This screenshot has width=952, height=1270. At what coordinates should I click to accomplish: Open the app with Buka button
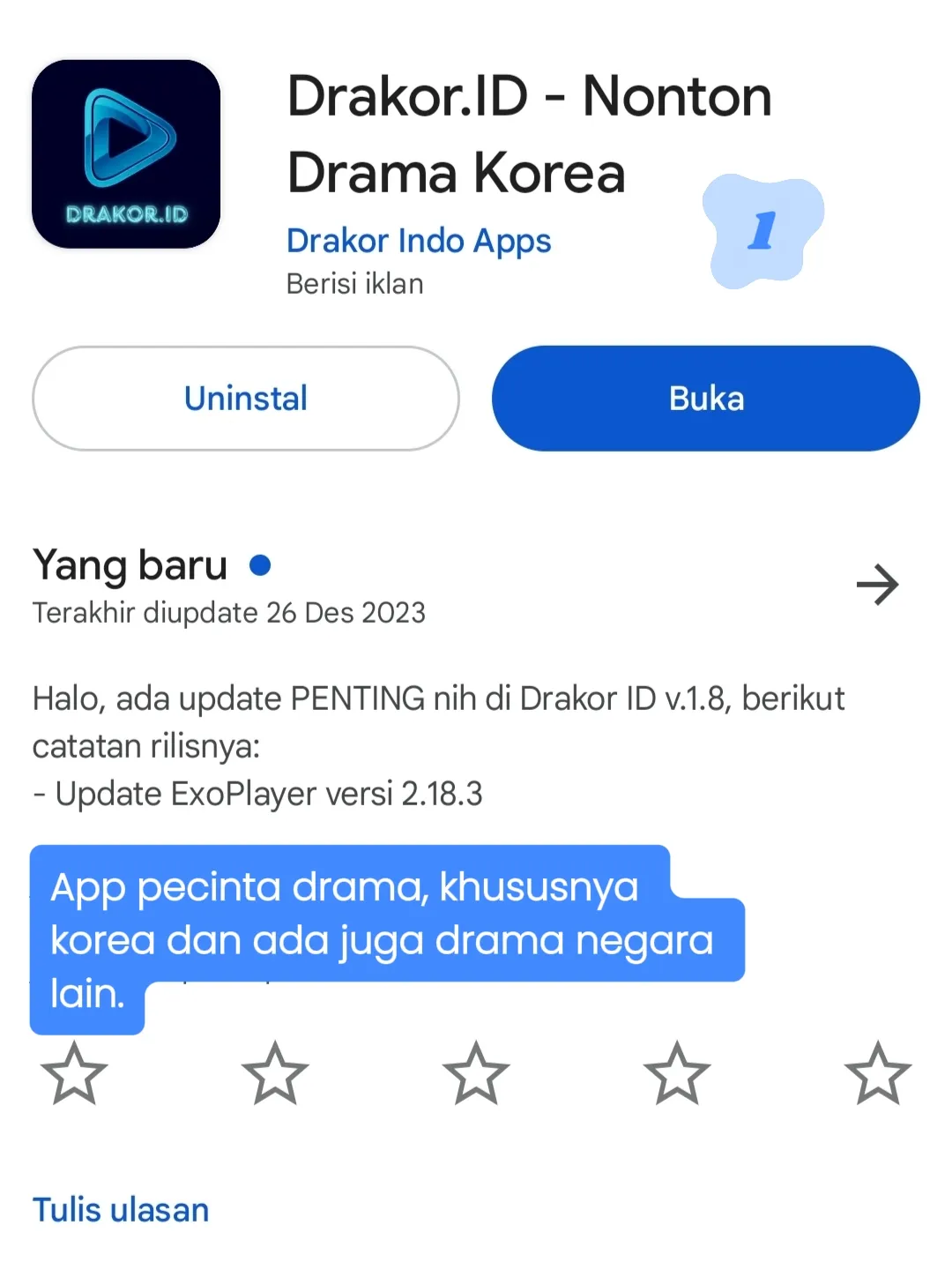pos(705,399)
